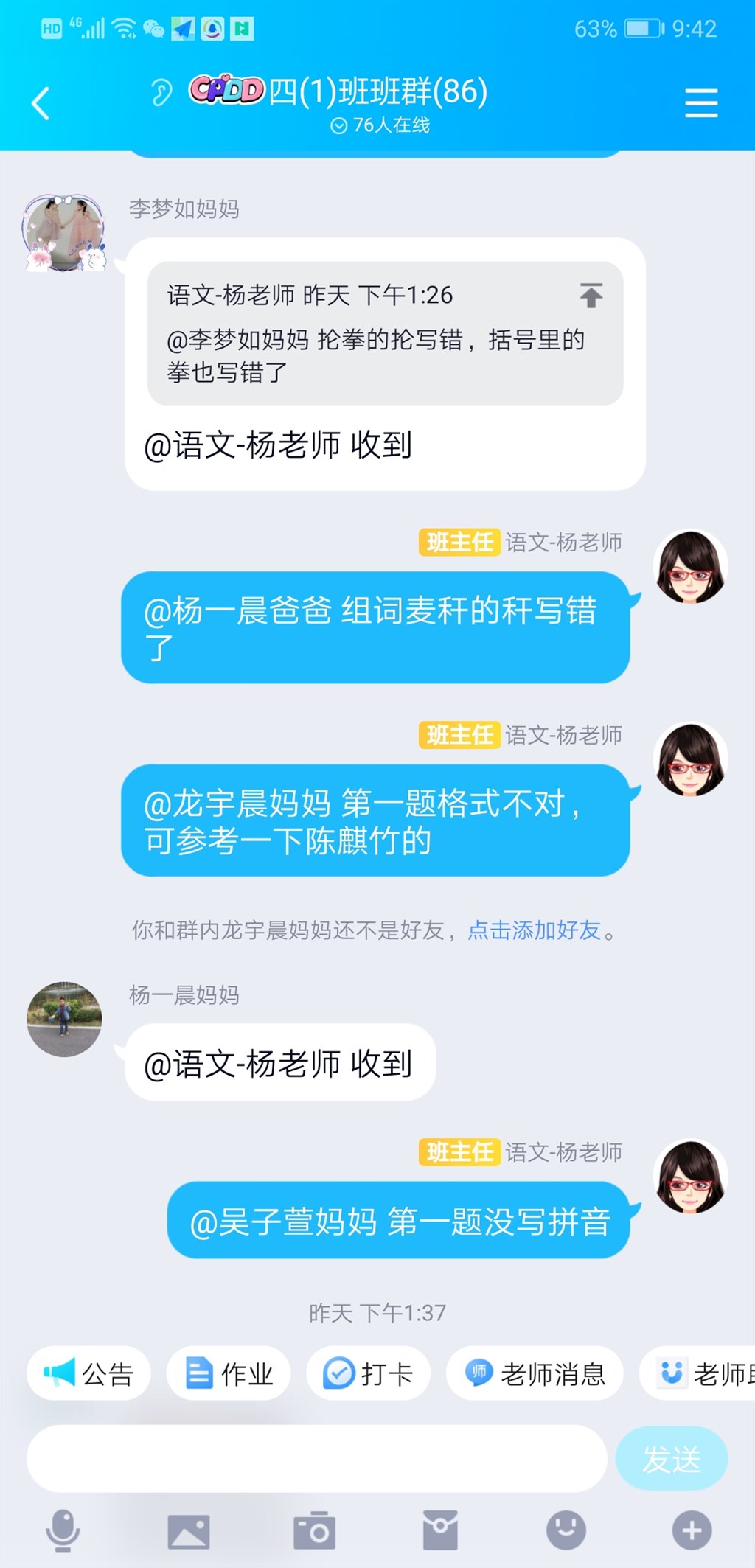Open 作业 homework chip

pos(228,1373)
